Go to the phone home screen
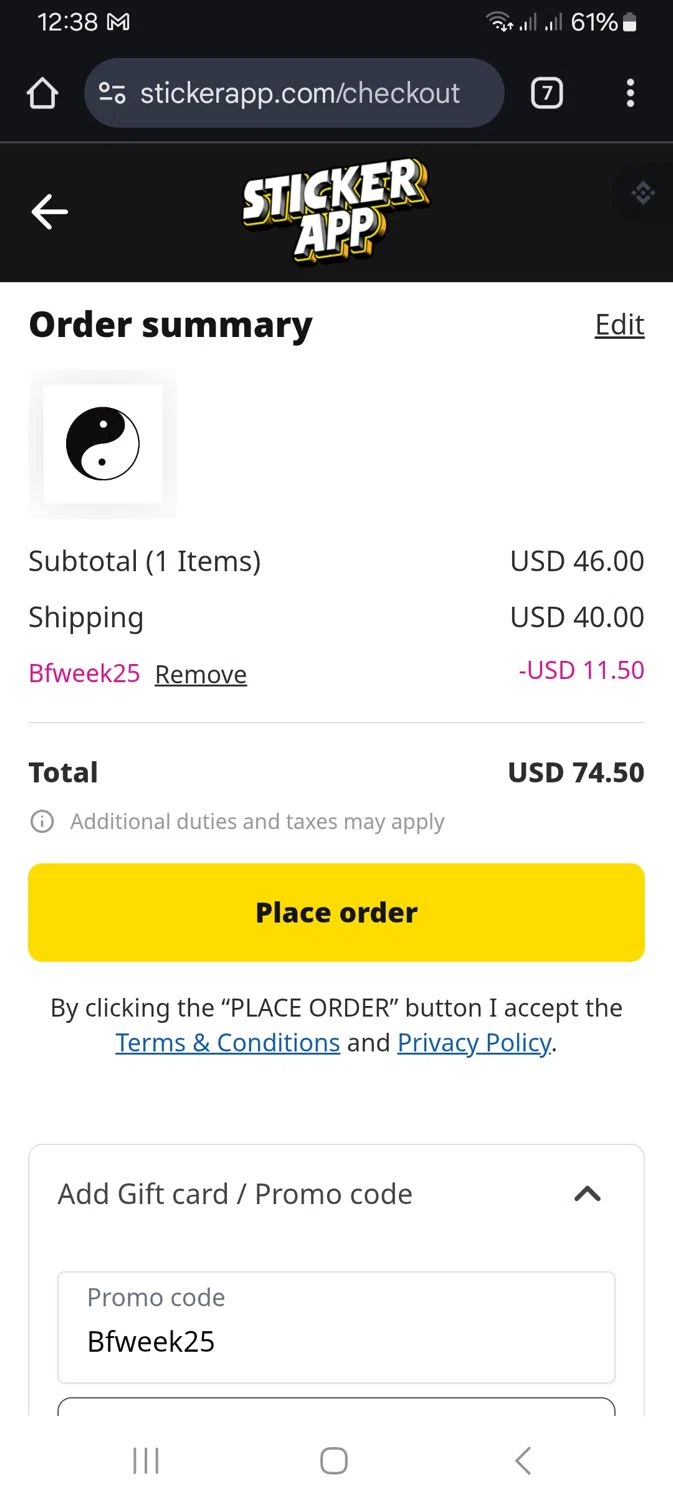Screen dimensions: 673x1500 [334, 1461]
